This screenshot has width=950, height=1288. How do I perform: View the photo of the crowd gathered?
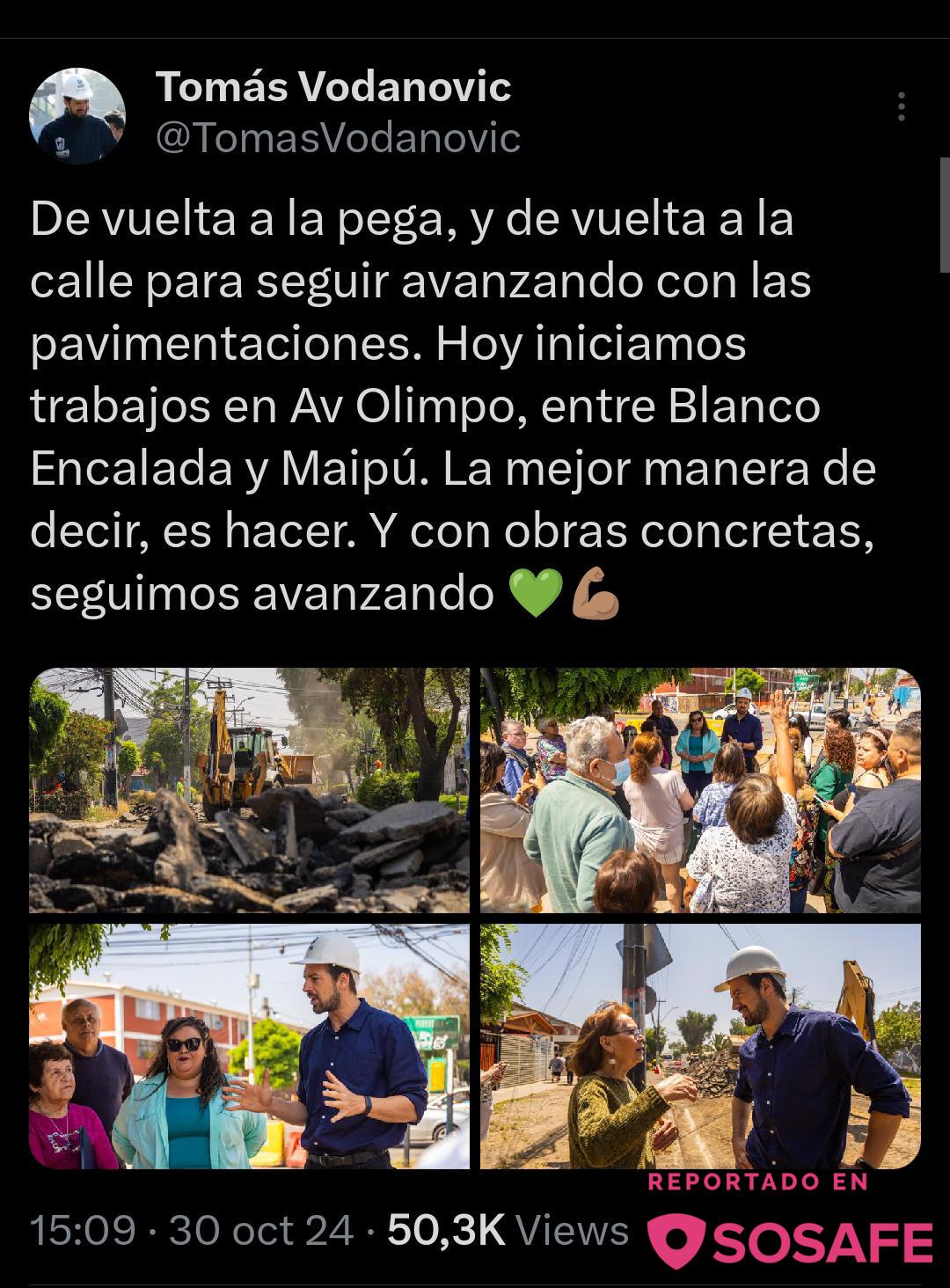(700, 789)
